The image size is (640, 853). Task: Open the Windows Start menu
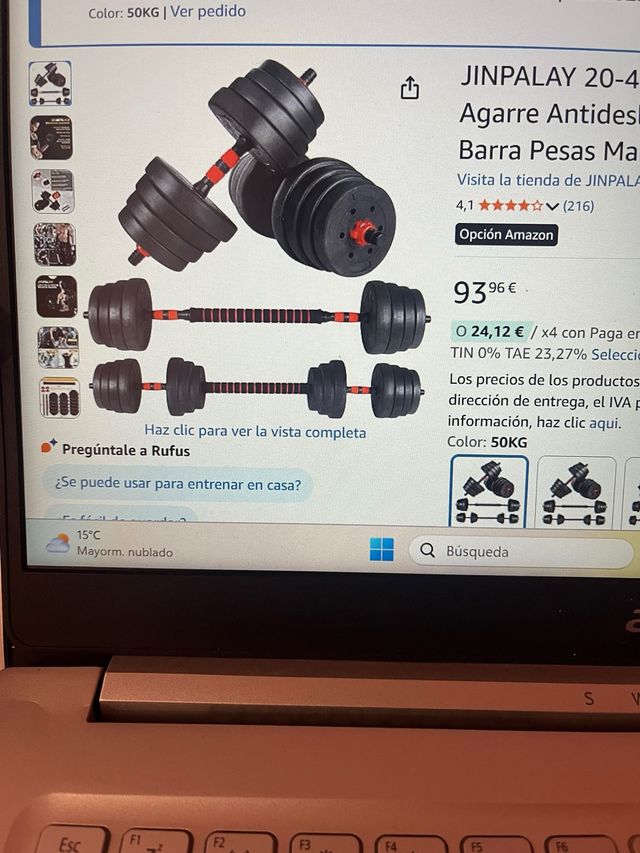coord(381,550)
